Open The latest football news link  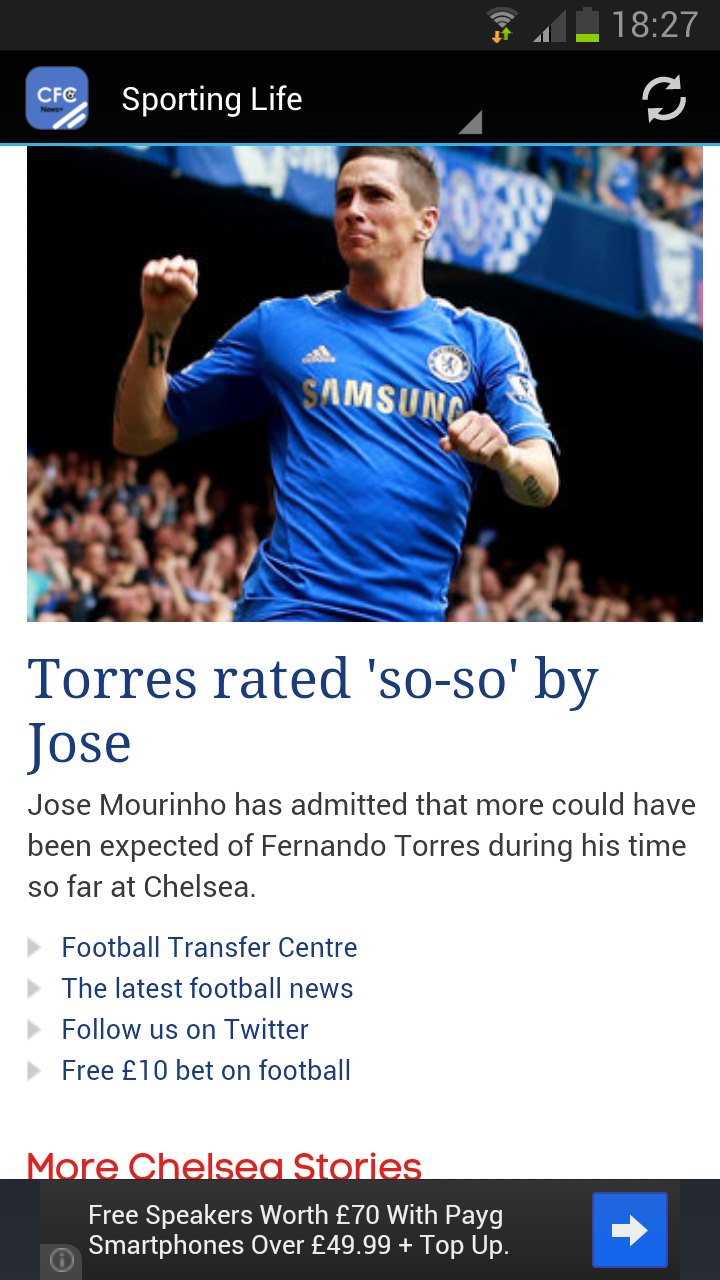pyautogui.click(x=207, y=988)
